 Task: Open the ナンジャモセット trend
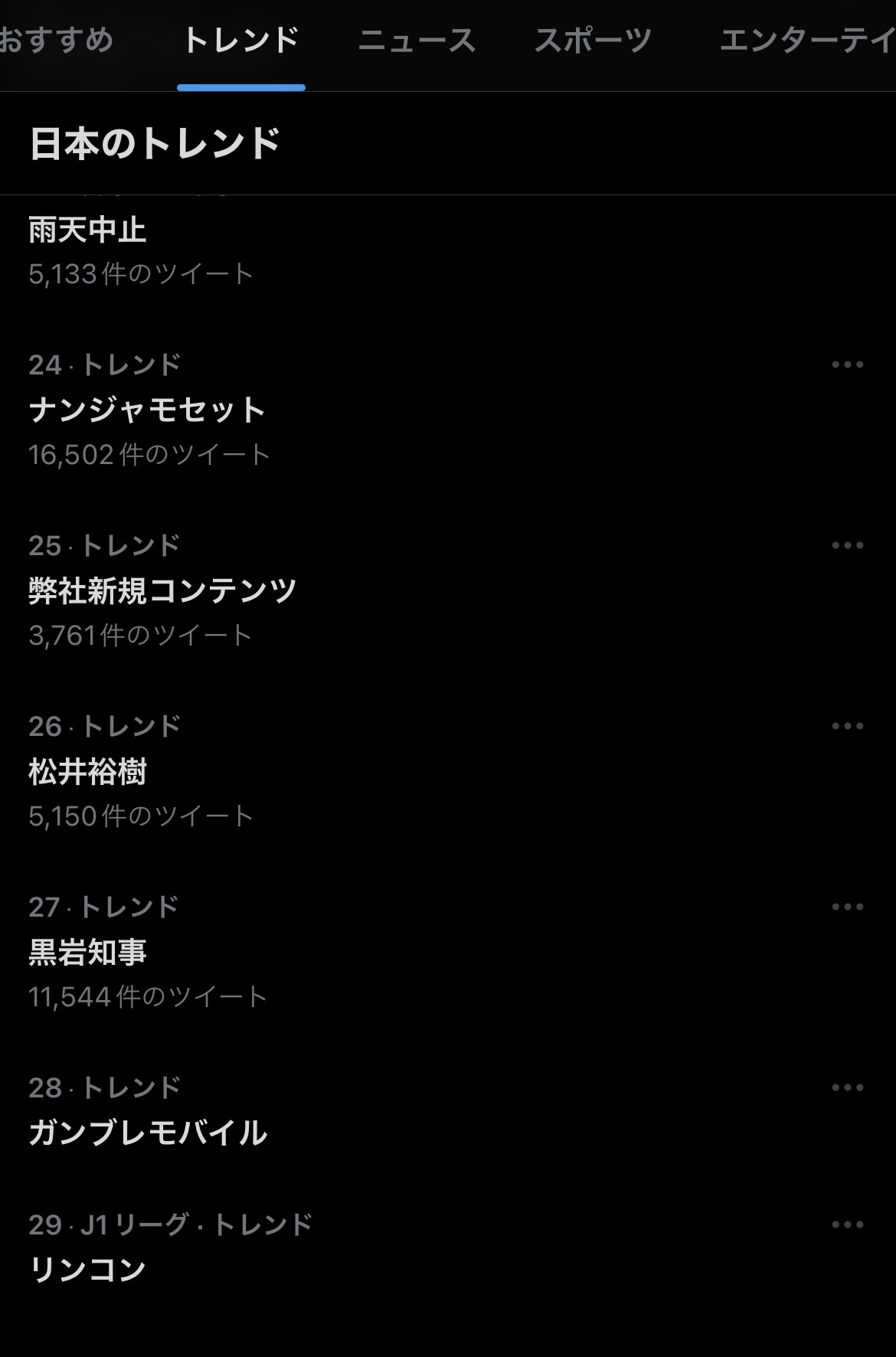147,410
